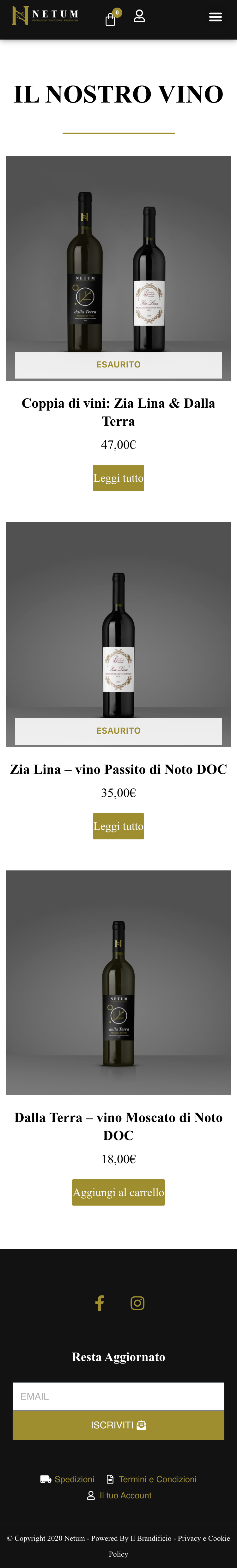Screen dimensions: 237x1568
Task: Add Dalla Terra to cart with Aggiungi al carrello
Action: 118,1192
